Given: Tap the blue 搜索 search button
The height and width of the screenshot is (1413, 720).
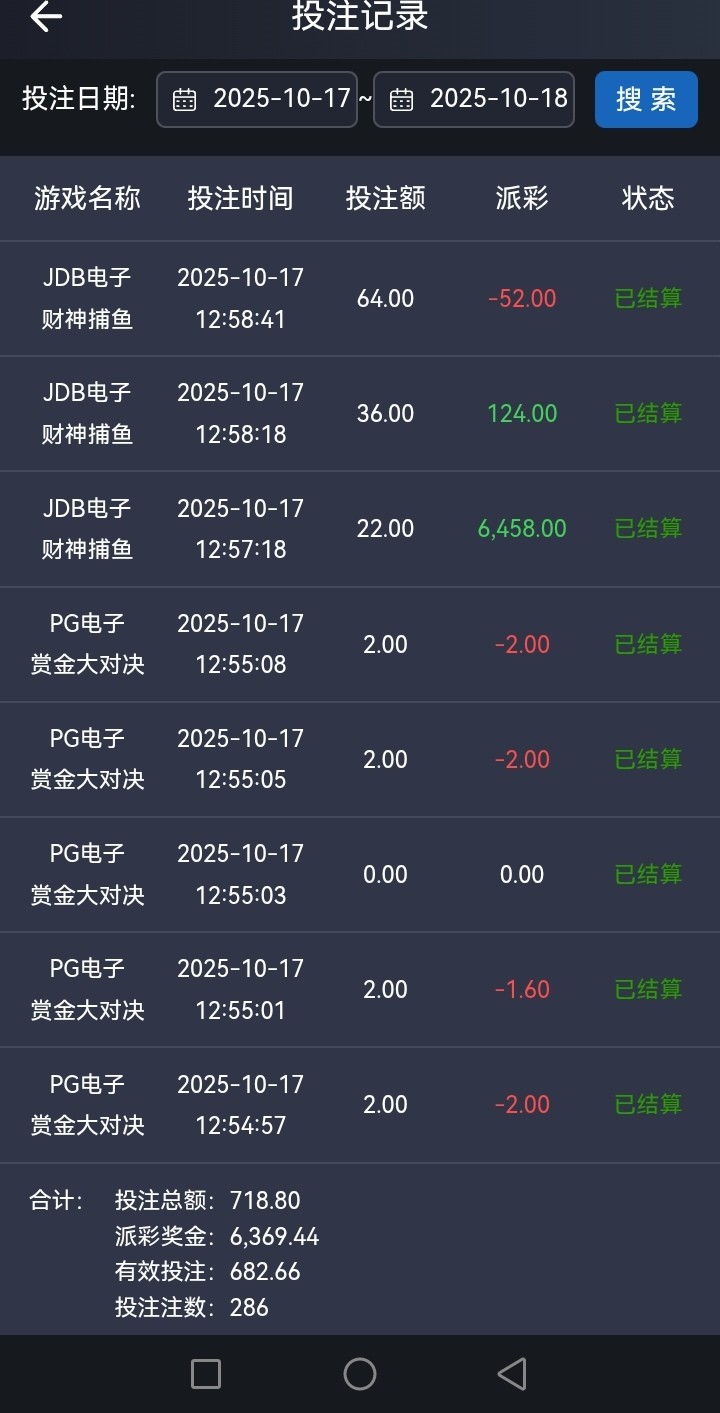Looking at the screenshot, I should (x=646, y=99).
